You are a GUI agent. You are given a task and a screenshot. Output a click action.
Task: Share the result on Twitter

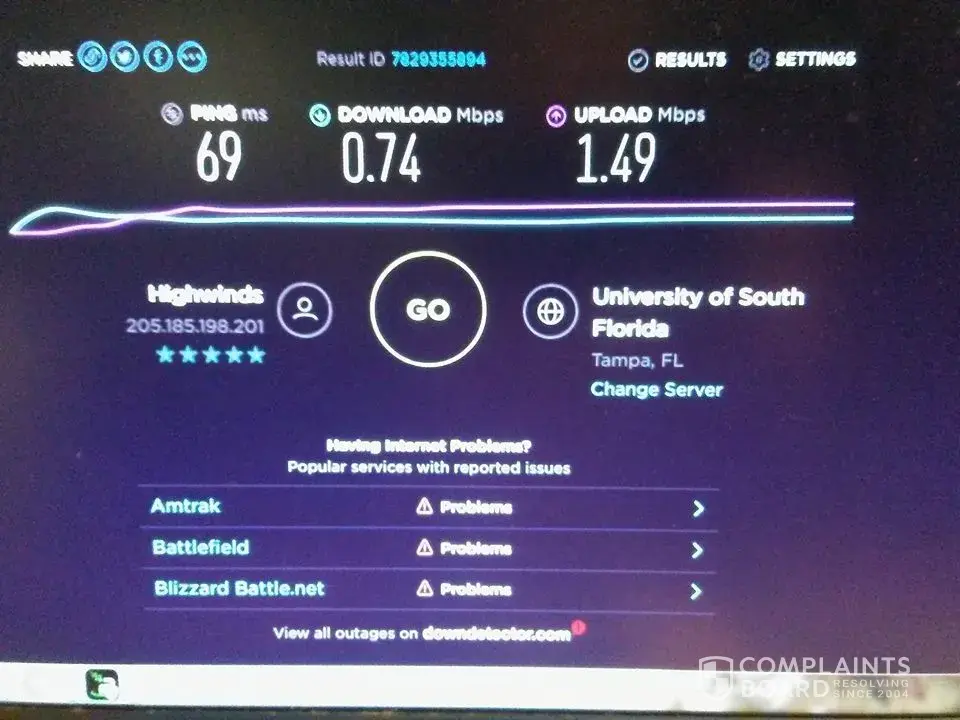click(125, 57)
